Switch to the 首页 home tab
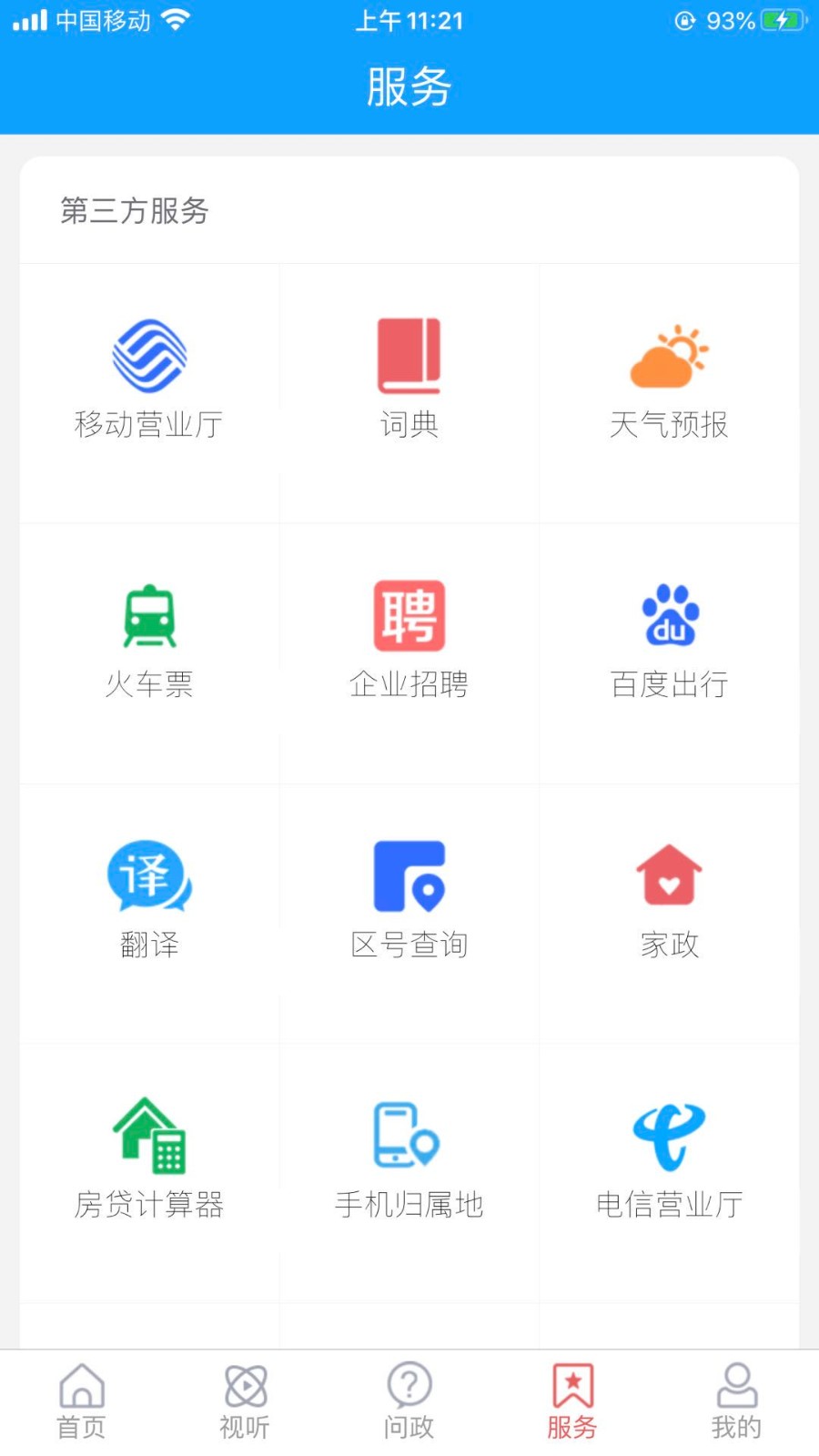Screen dimensions: 819x1456 tap(82, 1401)
